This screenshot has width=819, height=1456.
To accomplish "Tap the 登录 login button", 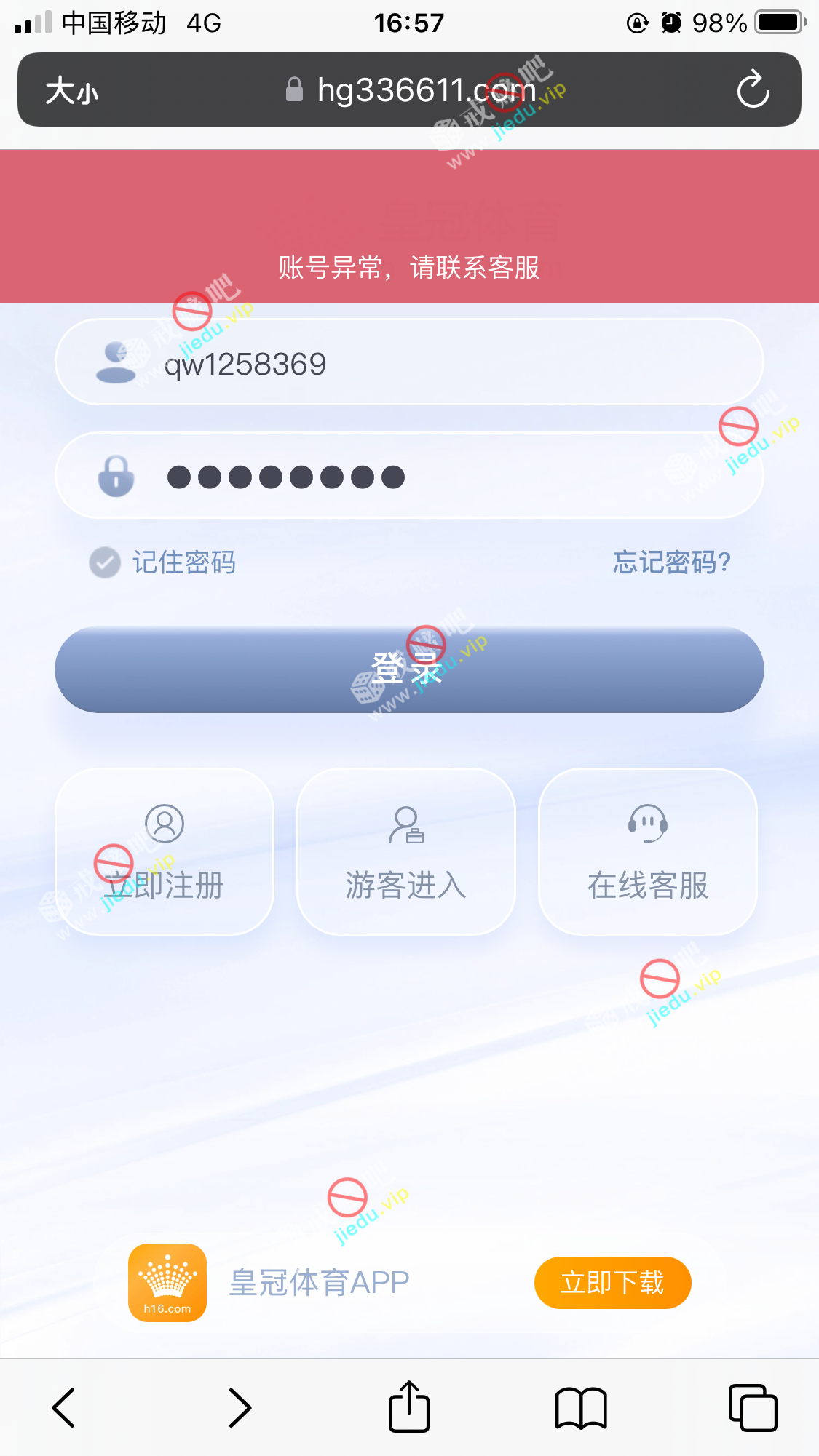I will tap(409, 669).
